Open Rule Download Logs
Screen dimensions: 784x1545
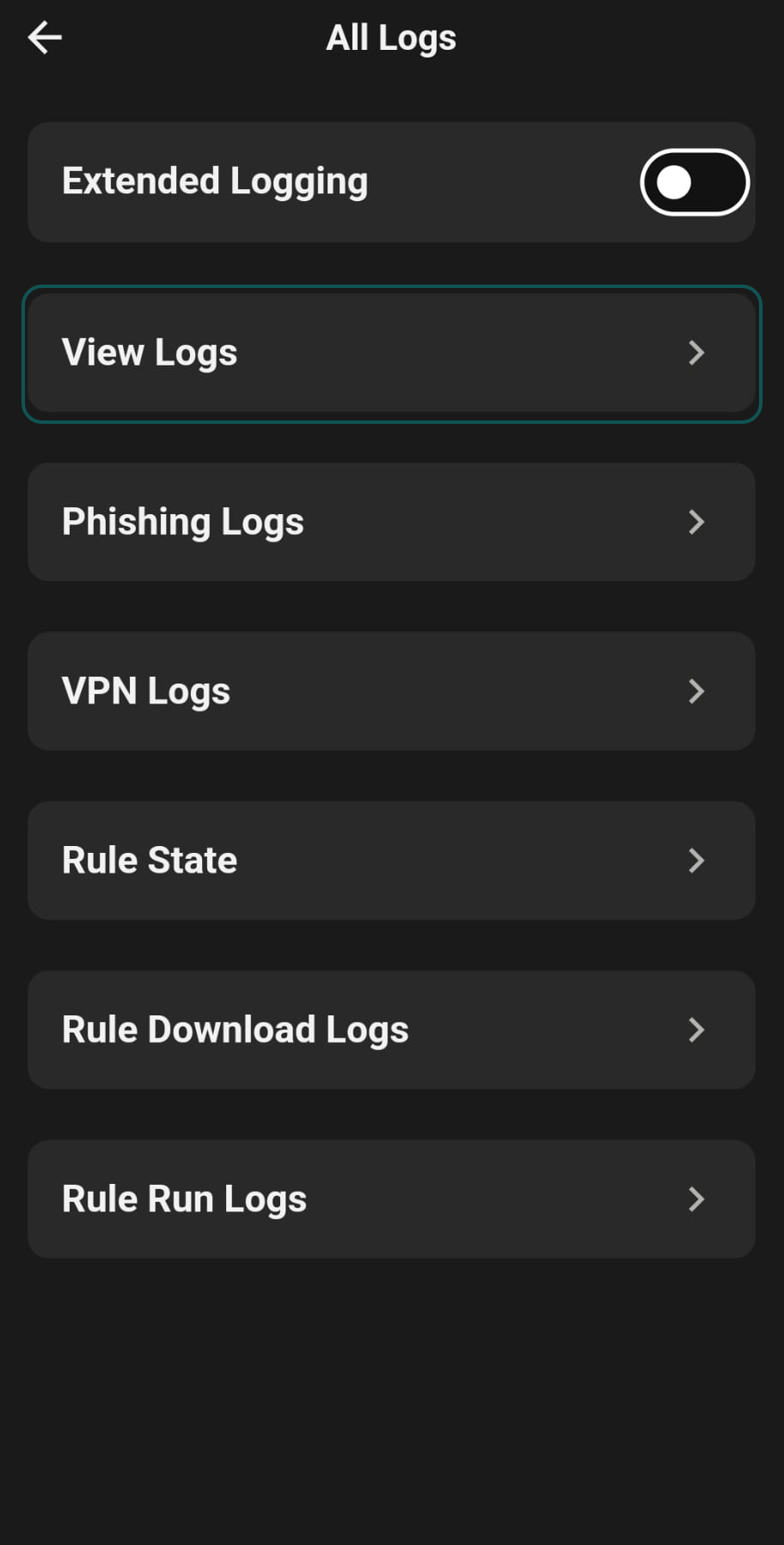[x=392, y=1030]
